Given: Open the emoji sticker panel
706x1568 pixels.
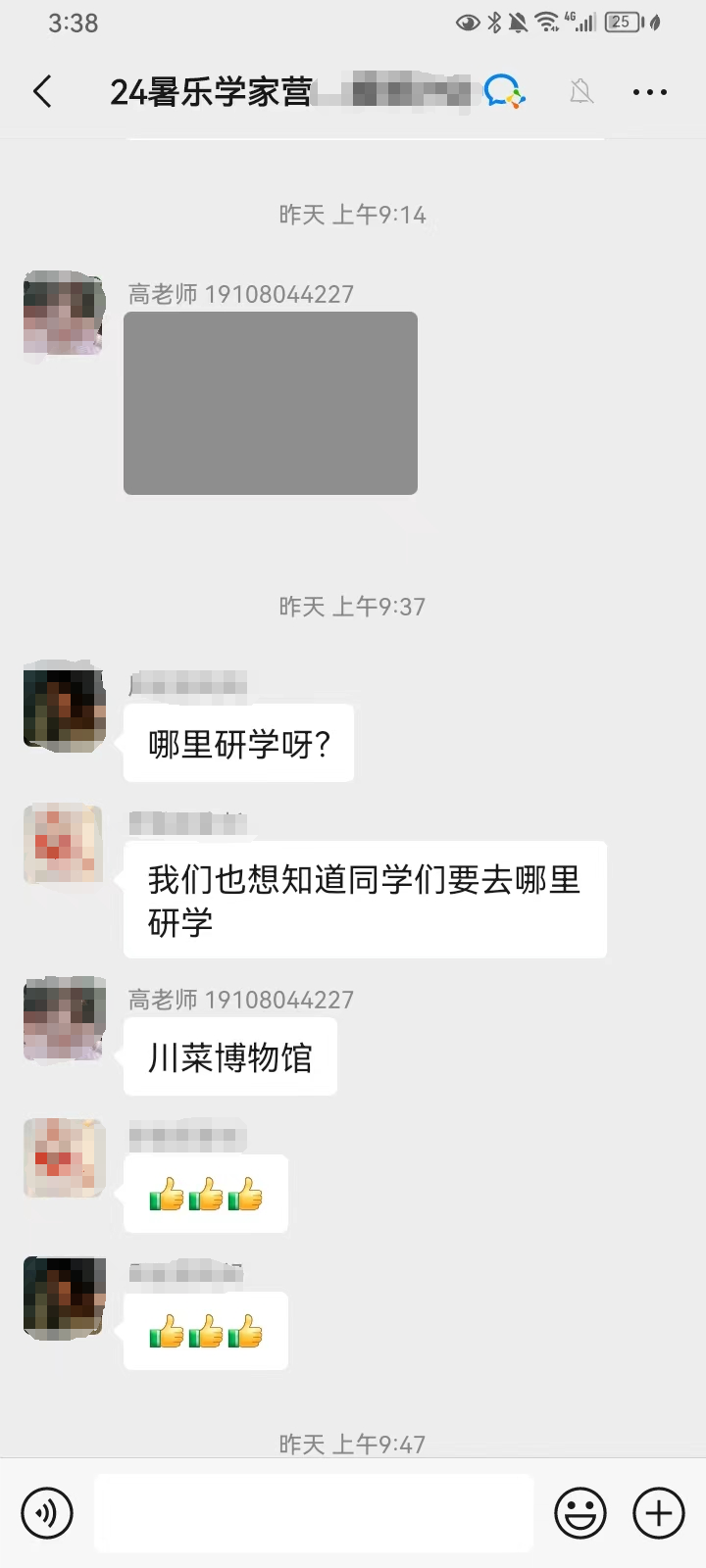Looking at the screenshot, I should [580, 1513].
